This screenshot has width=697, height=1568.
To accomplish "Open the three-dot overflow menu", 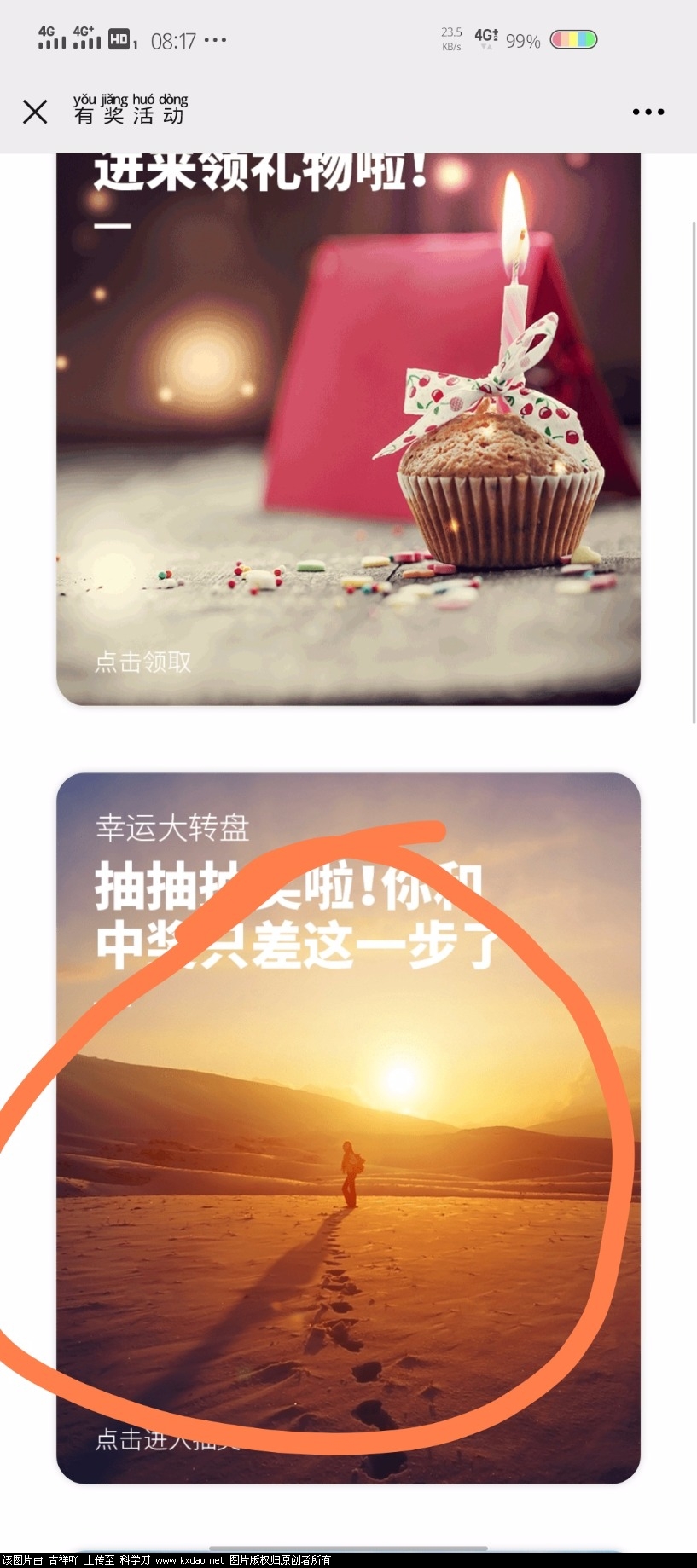I will [648, 112].
